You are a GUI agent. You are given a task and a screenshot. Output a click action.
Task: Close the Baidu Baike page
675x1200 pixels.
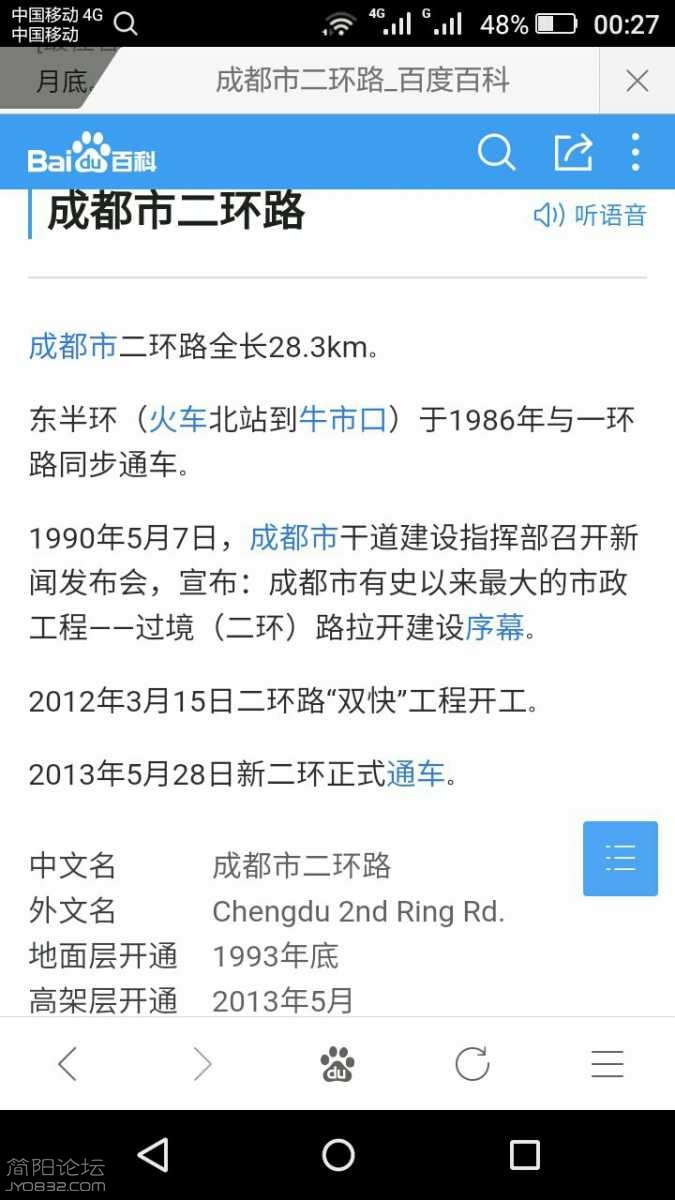coord(637,81)
